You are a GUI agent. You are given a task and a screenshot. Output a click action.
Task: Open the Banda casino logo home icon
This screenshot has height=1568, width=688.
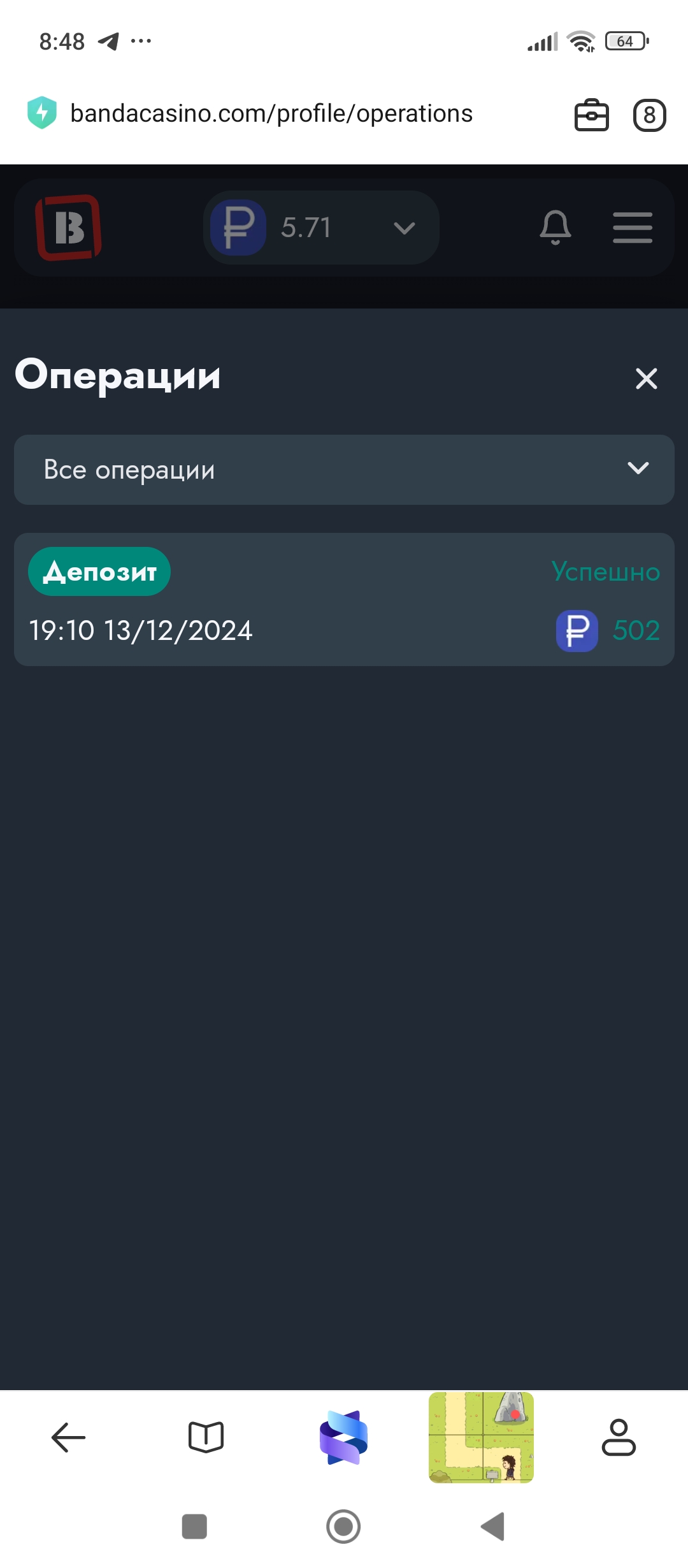(x=69, y=228)
